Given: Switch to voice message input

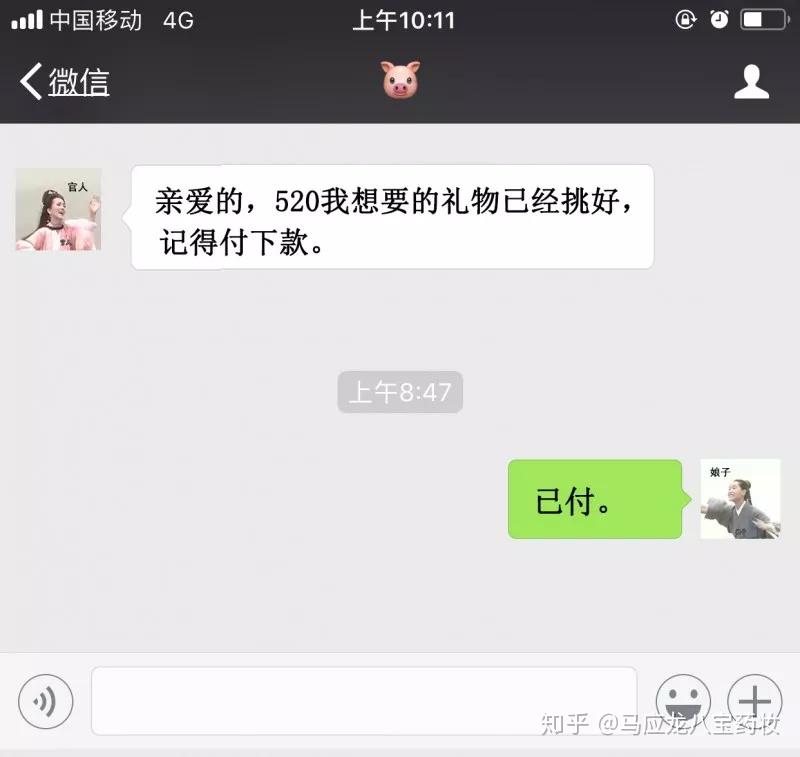Looking at the screenshot, I should [x=45, y=701].
